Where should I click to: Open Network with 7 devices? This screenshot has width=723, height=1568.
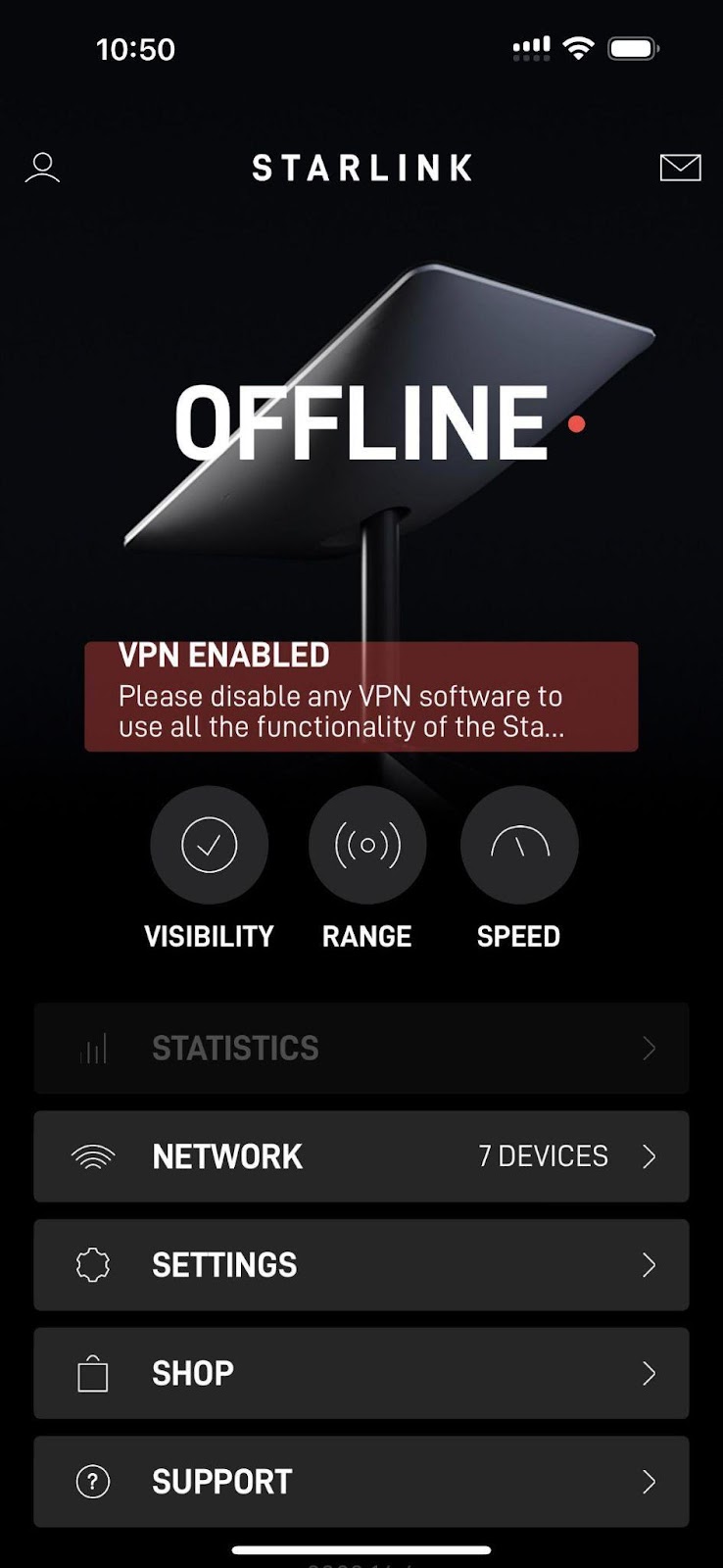point(361,1156)
